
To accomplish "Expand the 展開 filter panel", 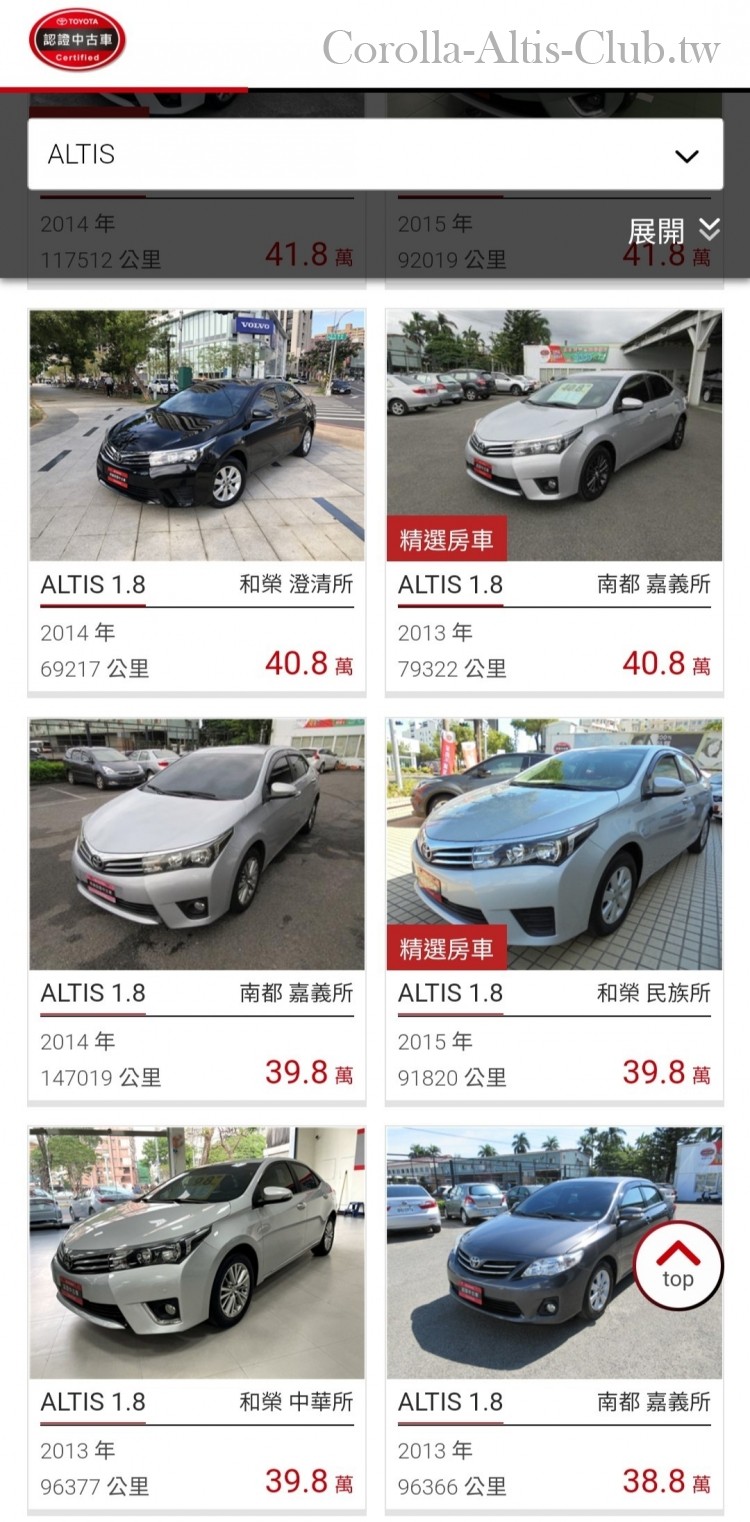I will (x=673, y=231).
